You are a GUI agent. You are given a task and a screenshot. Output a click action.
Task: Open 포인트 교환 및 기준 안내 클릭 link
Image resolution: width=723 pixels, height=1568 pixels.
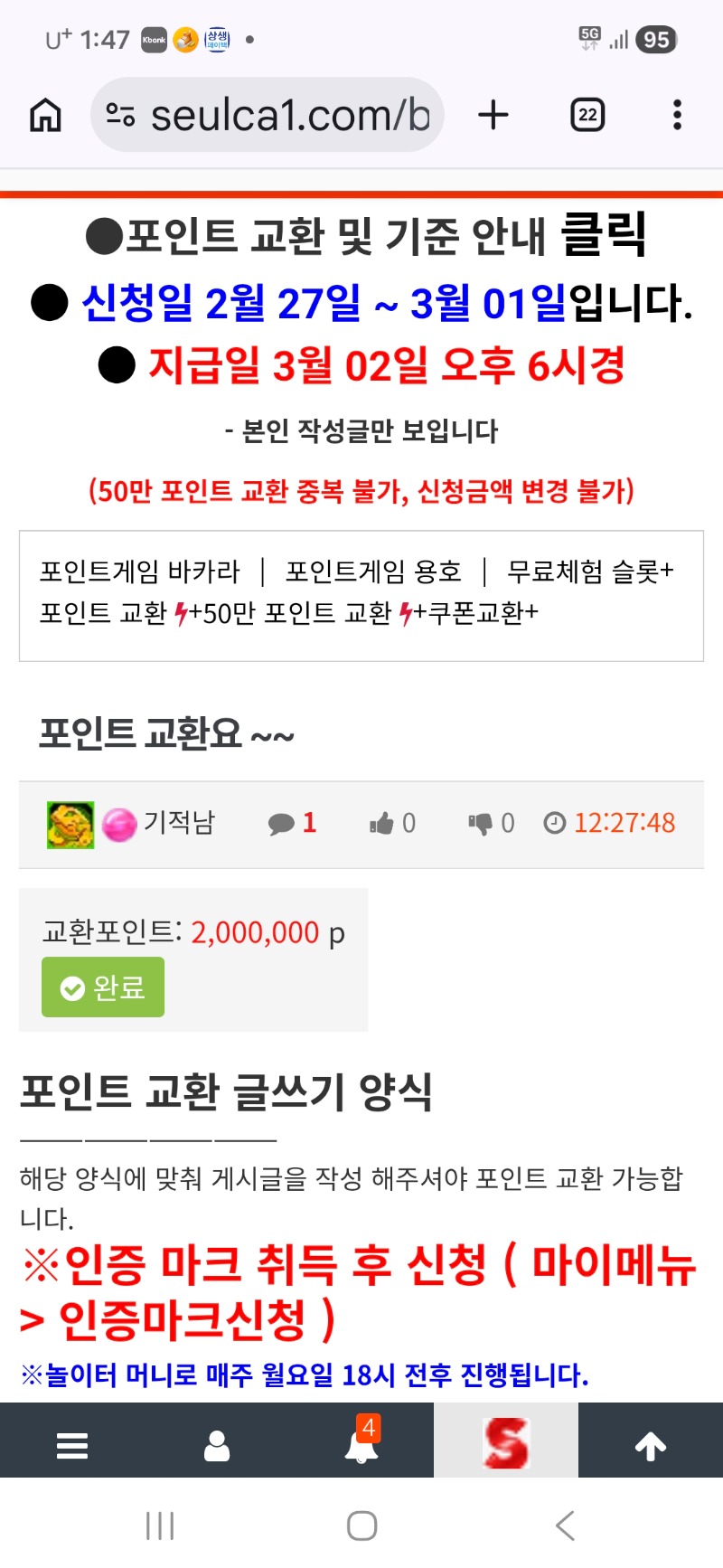(x=365, y=235)
